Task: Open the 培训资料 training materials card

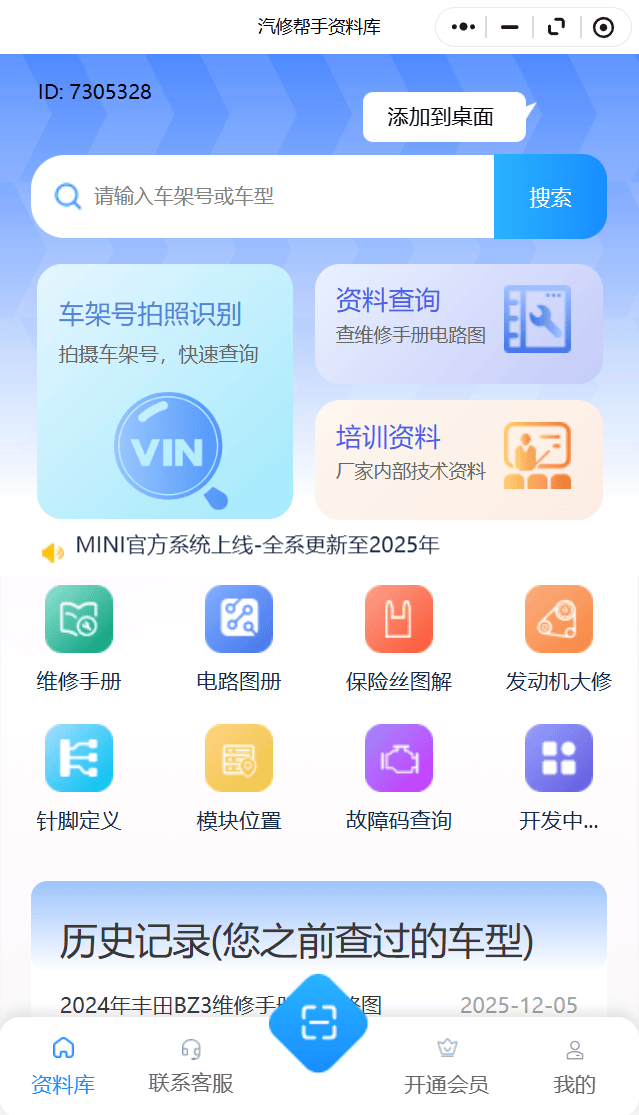Action: click(458, 459)
